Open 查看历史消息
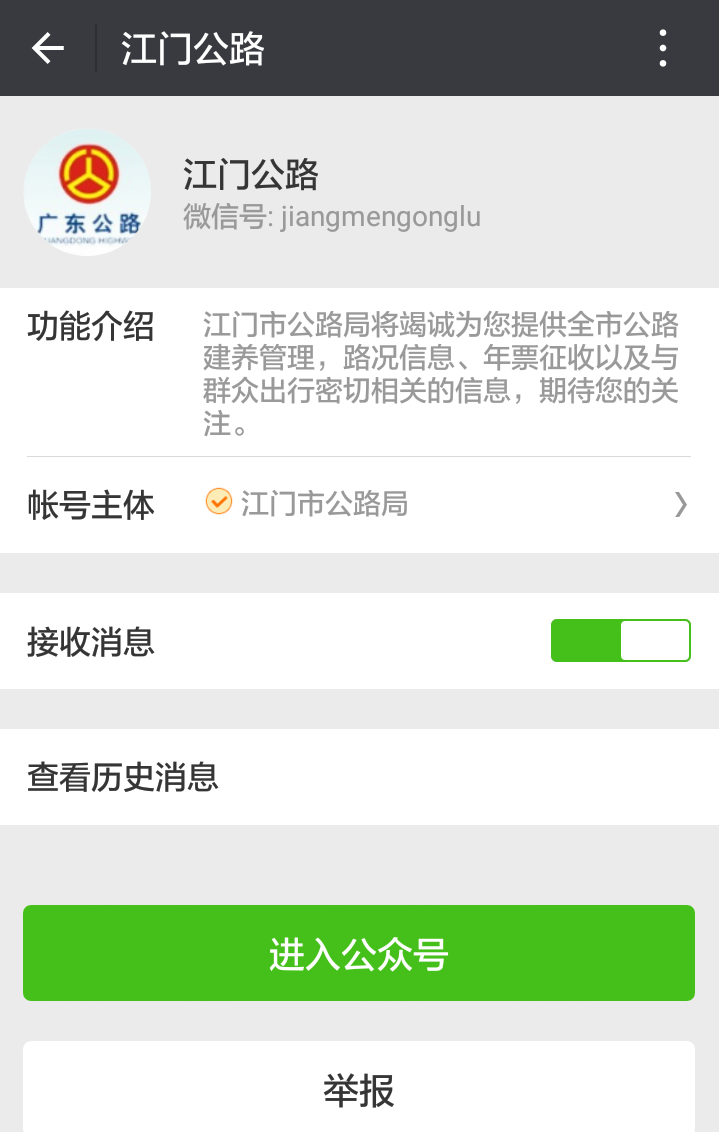 (x=359, y=777)
